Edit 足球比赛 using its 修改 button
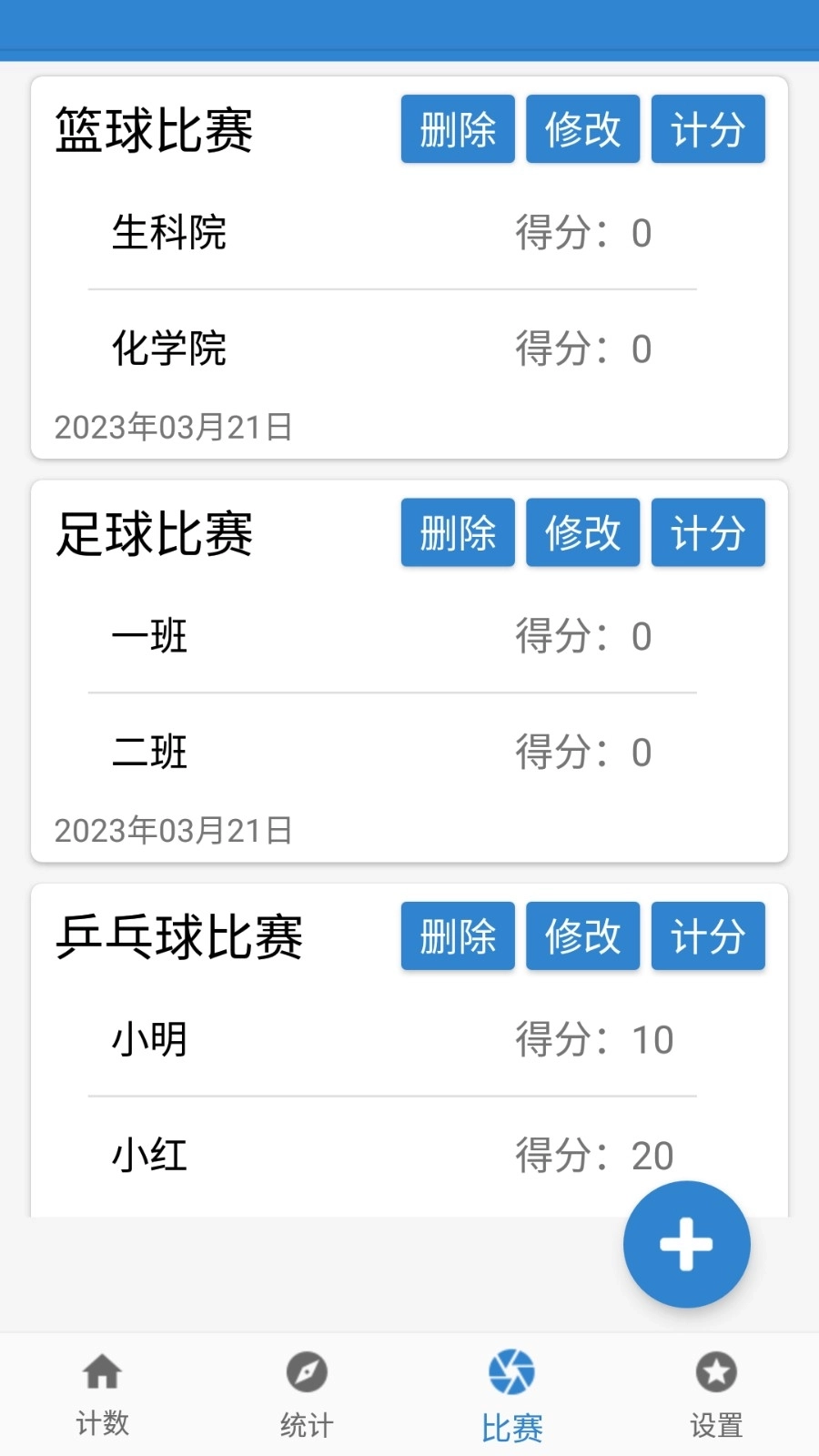The height and width of the screenshot is (1456, 819). 582,533
